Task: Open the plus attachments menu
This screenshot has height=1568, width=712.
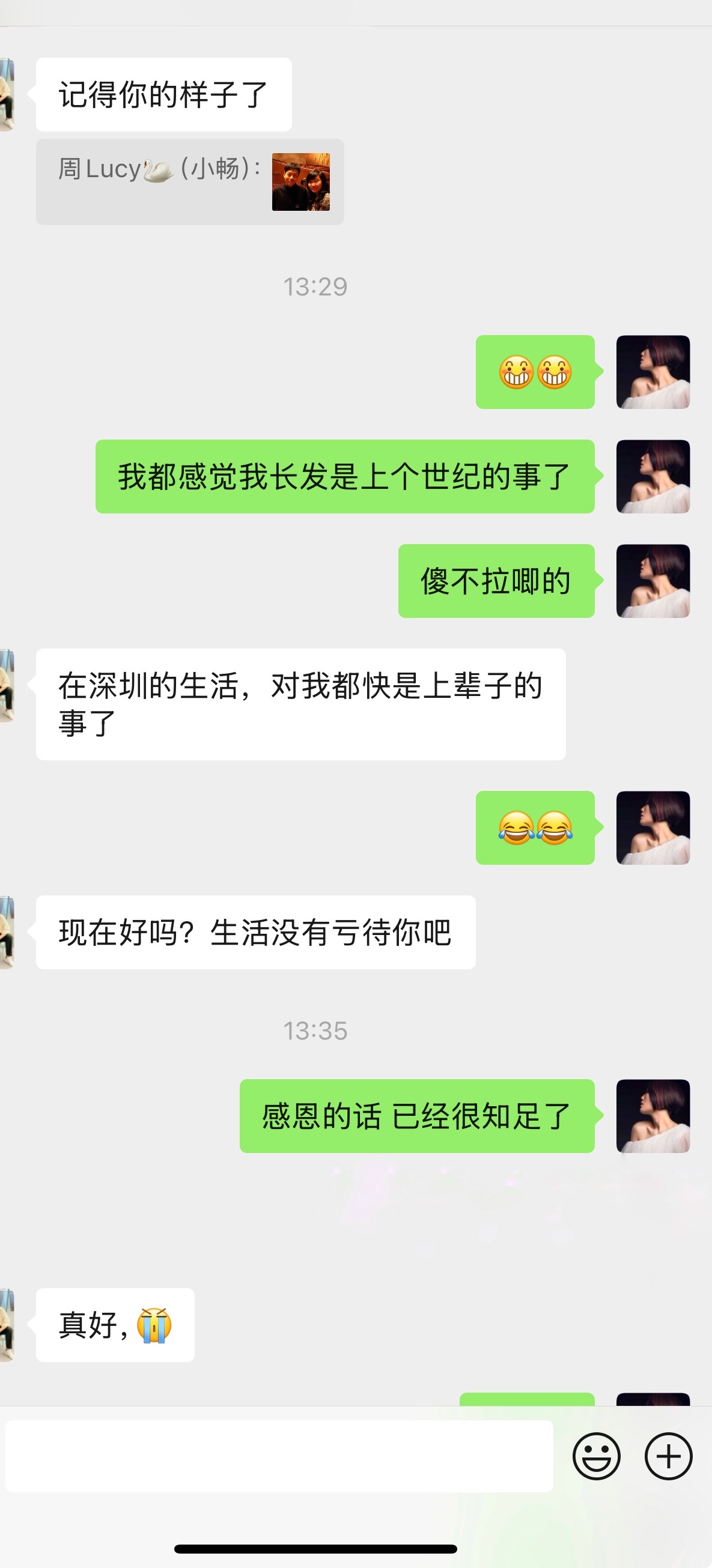Action: coord(668,1456)
